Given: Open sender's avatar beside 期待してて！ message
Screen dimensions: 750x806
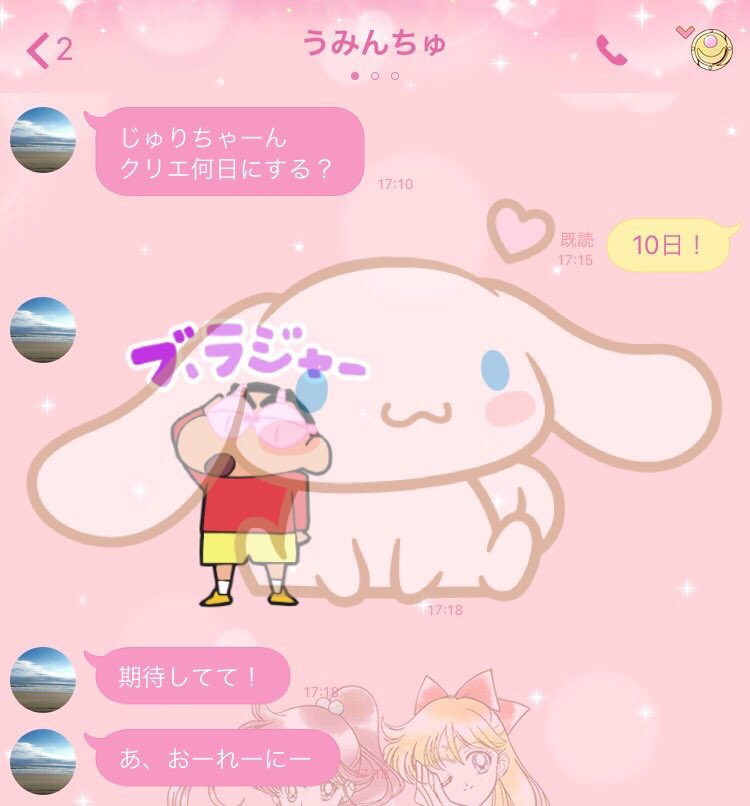Looking at the screenshot, I should pos(43,679).
